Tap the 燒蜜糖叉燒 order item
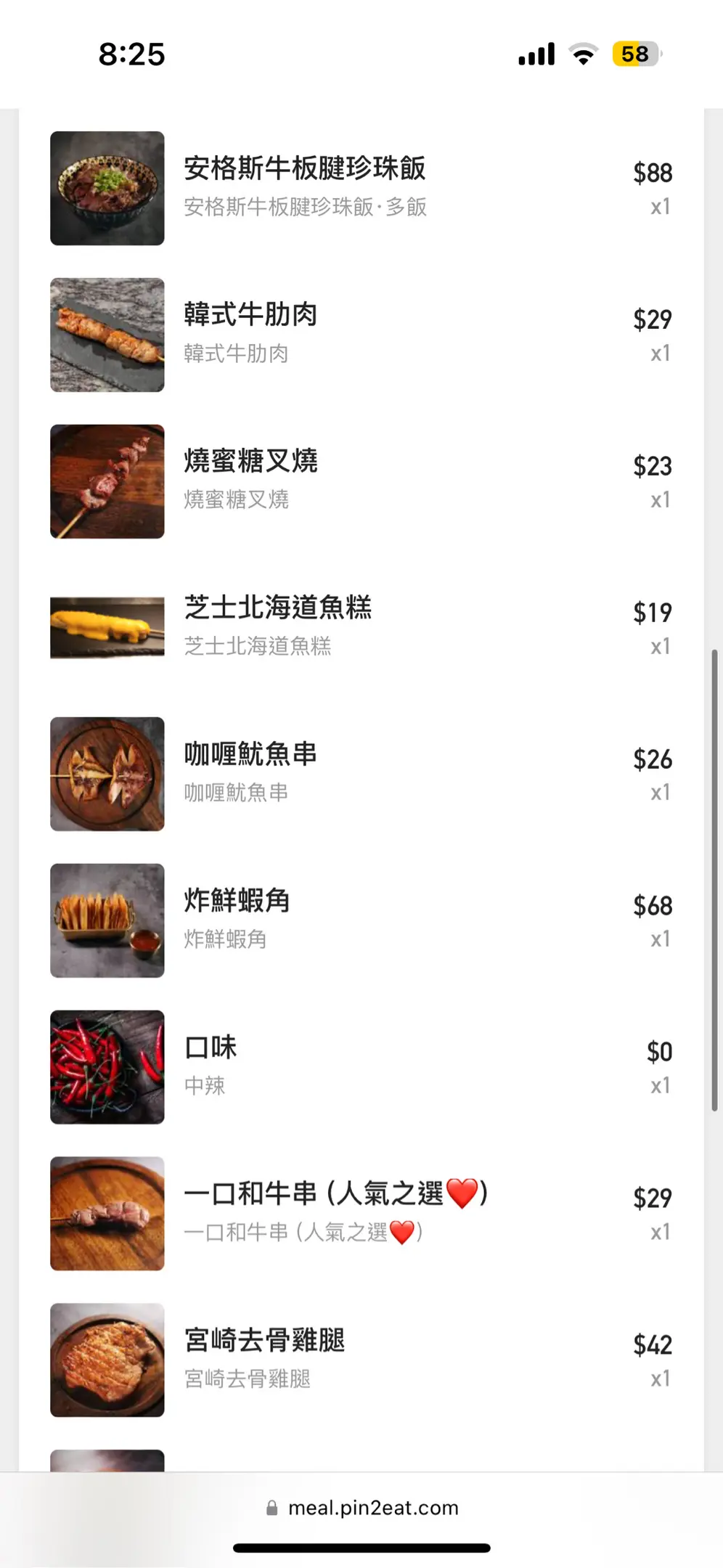 tap(361, 481)
